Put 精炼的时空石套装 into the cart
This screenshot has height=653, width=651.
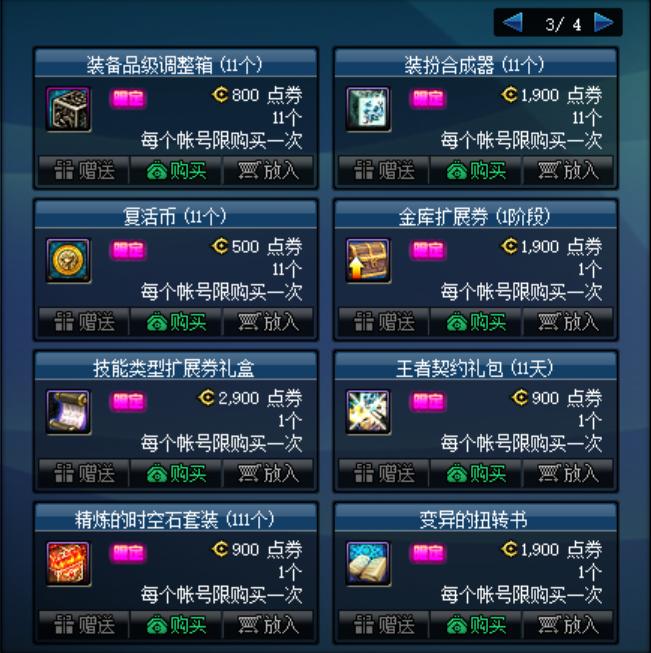(268, 626)
